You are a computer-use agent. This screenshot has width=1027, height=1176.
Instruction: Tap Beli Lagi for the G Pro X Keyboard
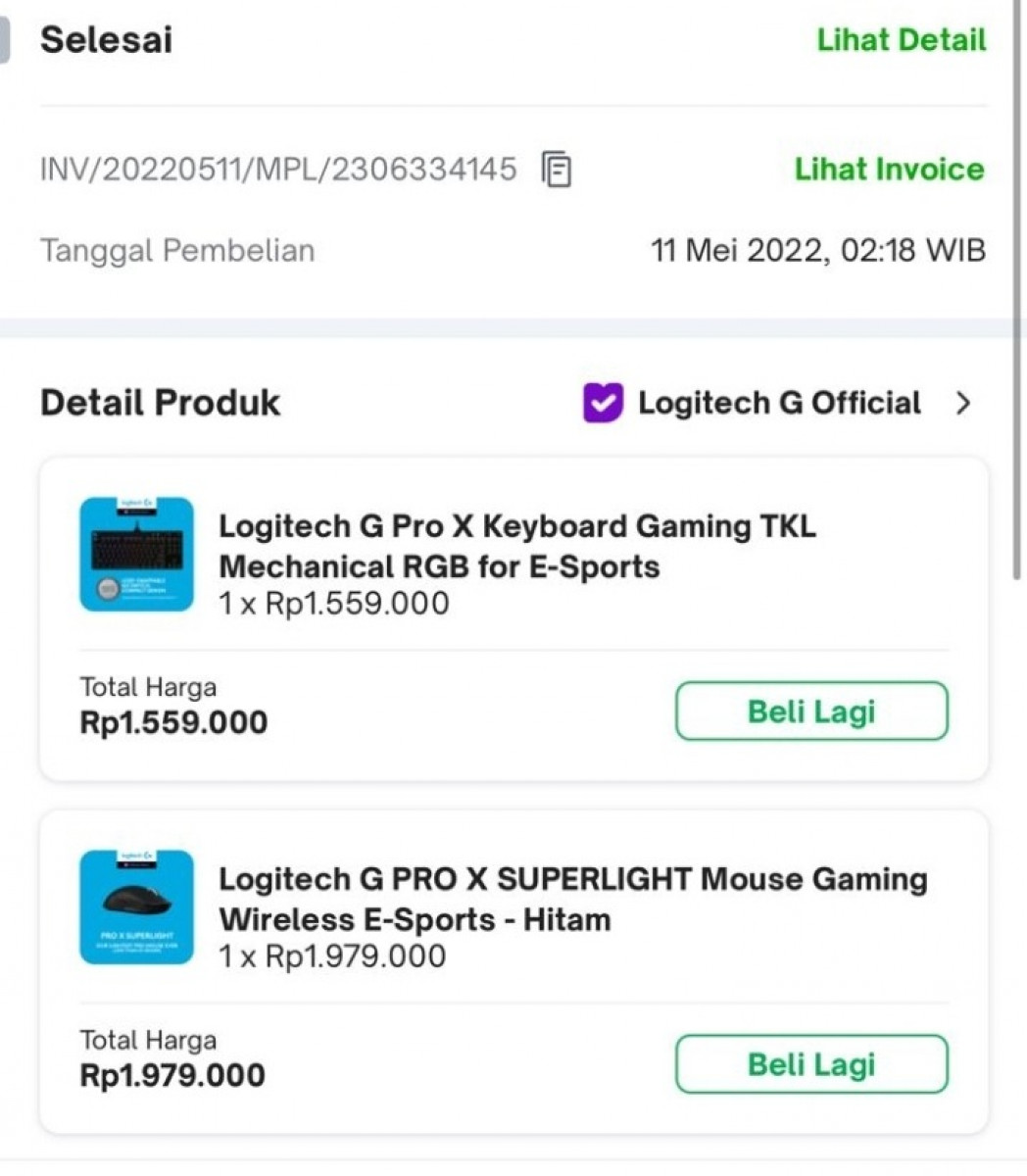coord(811,711)
